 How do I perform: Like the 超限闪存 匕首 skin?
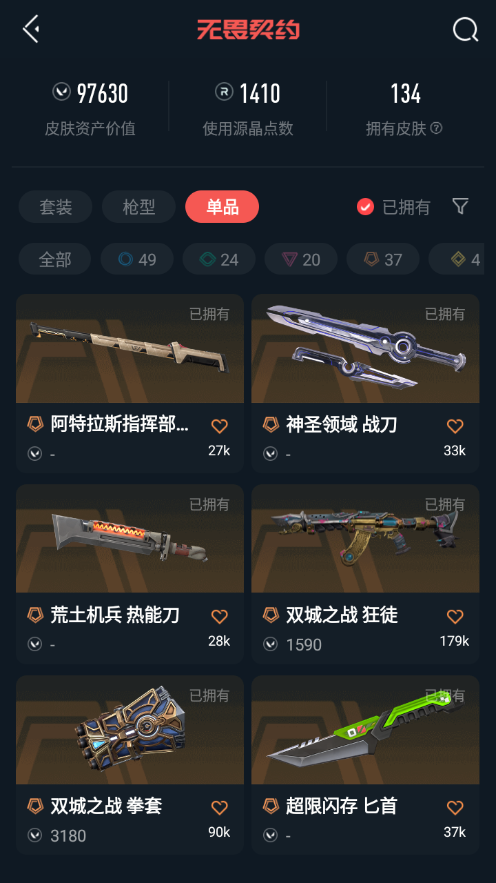(455, 808)
